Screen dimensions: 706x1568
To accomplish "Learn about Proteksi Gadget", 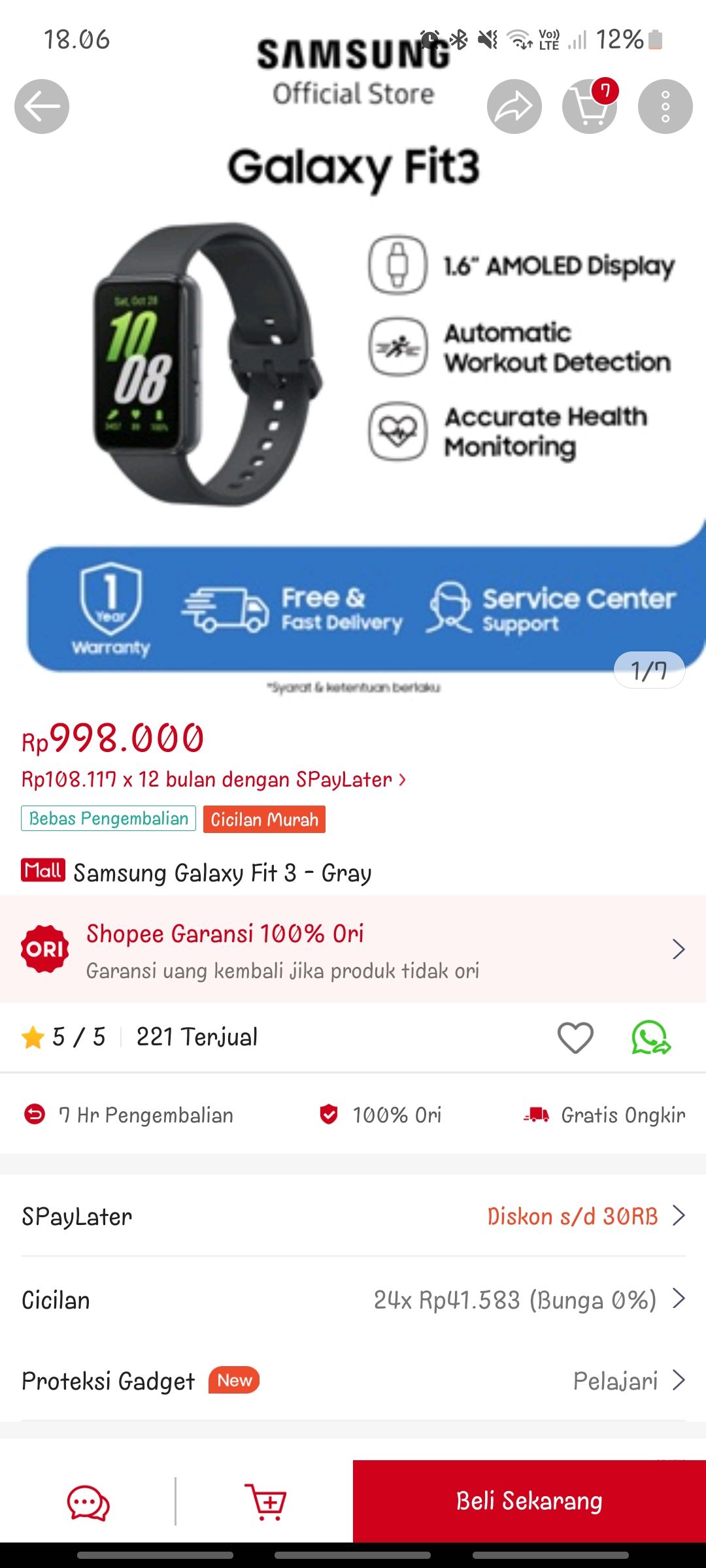I will (353, 1381).
